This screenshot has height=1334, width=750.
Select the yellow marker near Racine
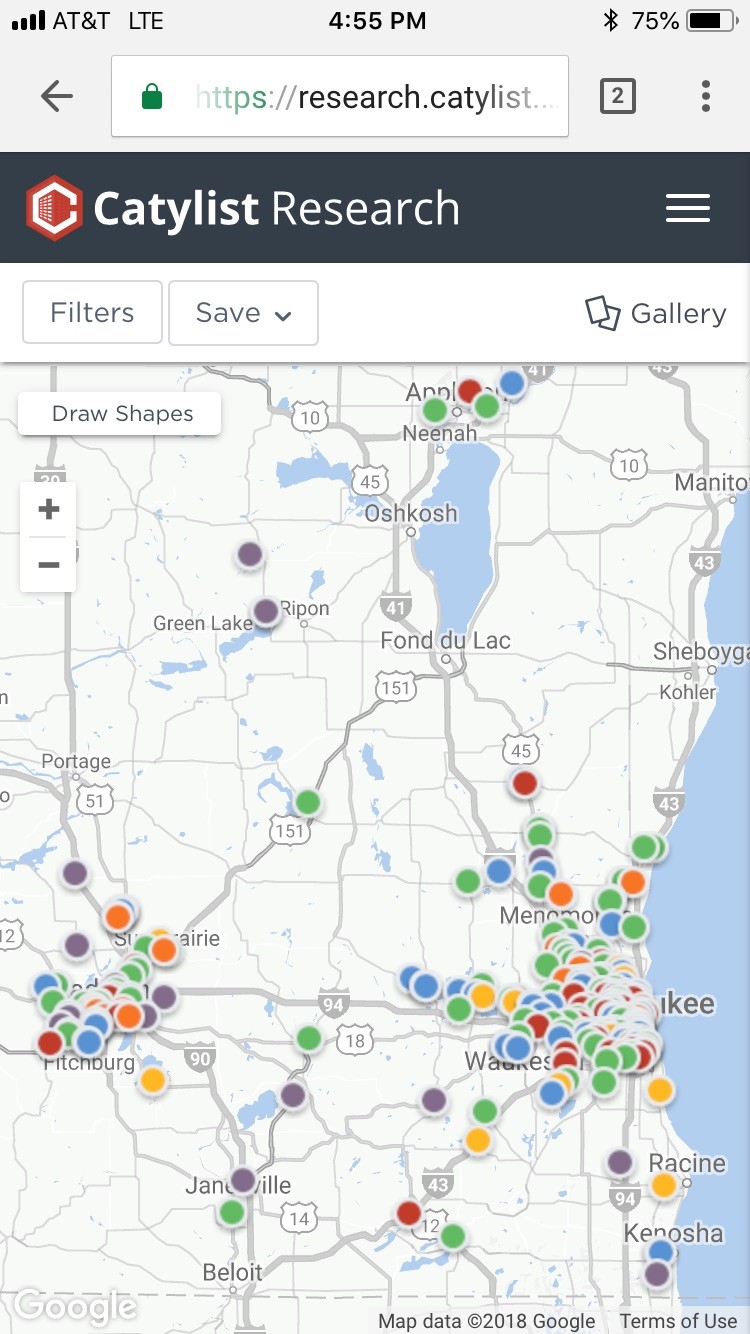coord(664,1186)
